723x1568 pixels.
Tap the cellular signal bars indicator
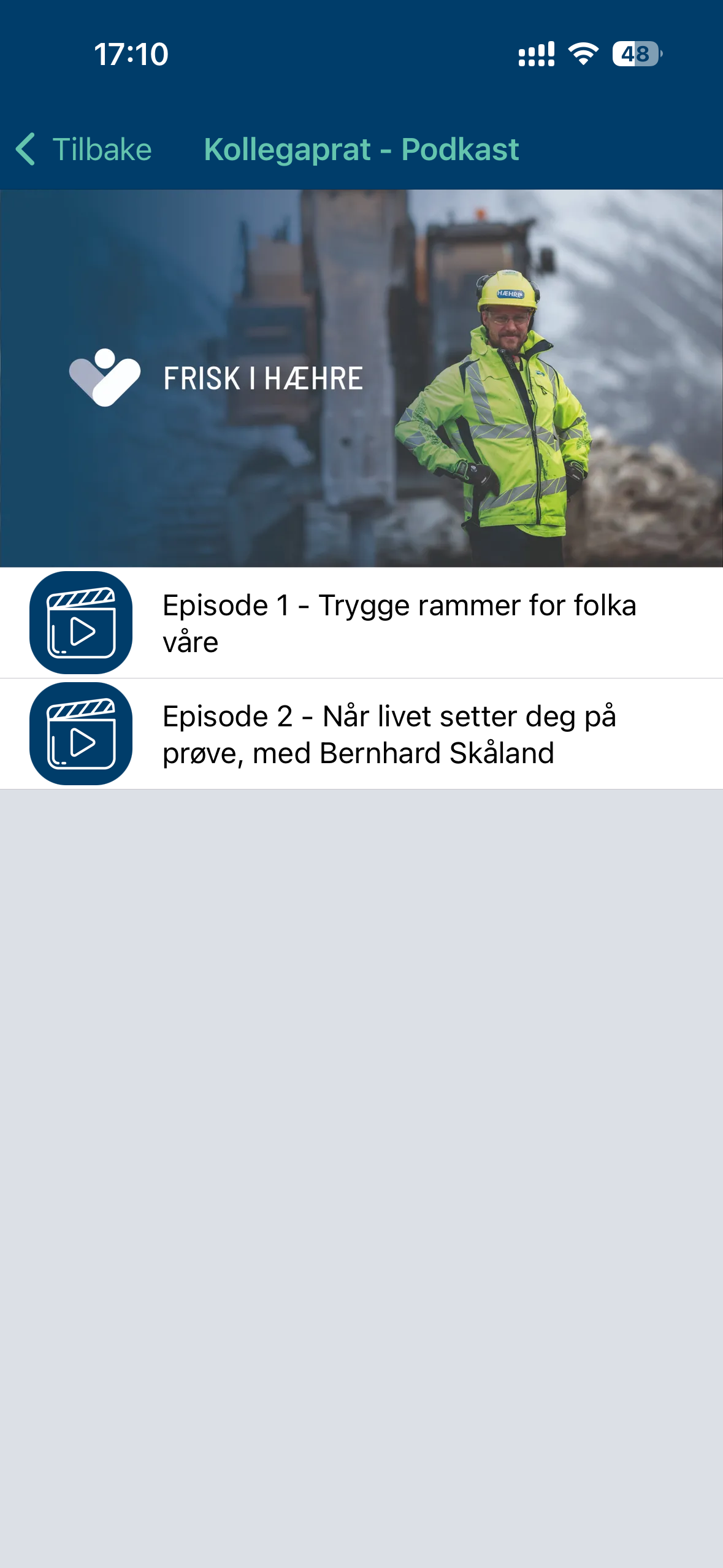click(536, 55)
